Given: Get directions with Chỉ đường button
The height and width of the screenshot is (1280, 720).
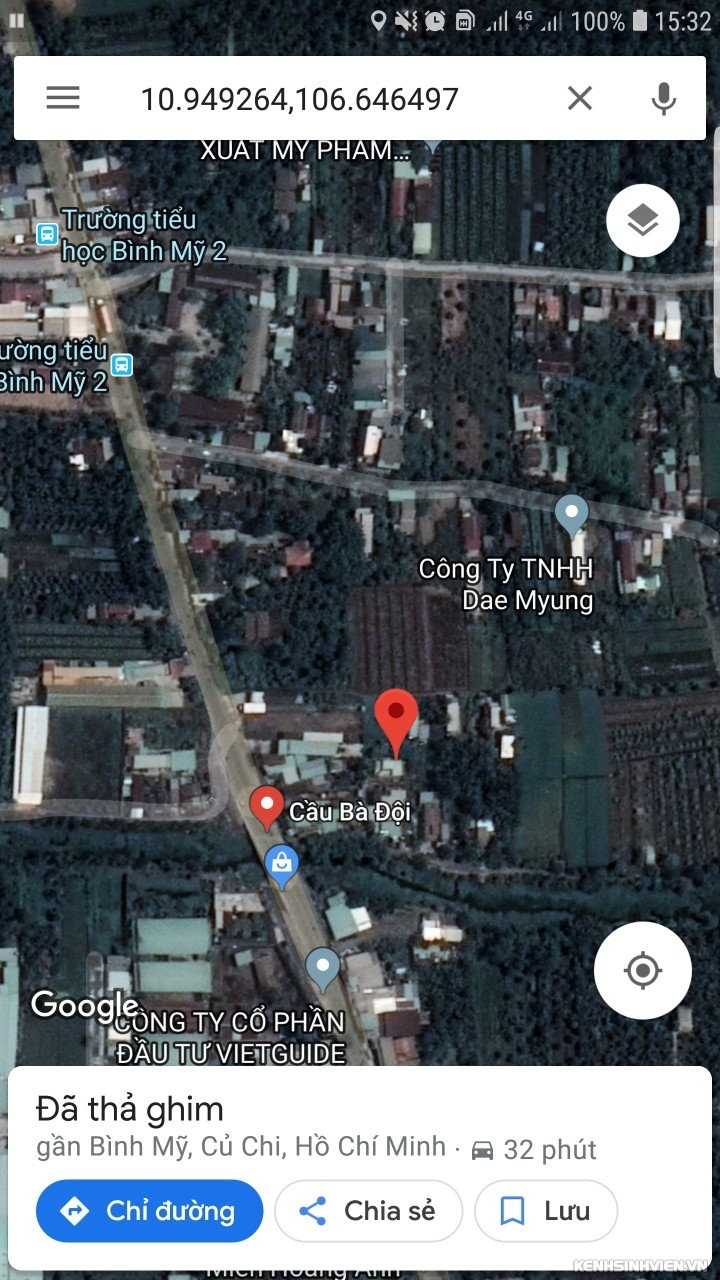Looking at the screenshot, I should (150, 1211).
